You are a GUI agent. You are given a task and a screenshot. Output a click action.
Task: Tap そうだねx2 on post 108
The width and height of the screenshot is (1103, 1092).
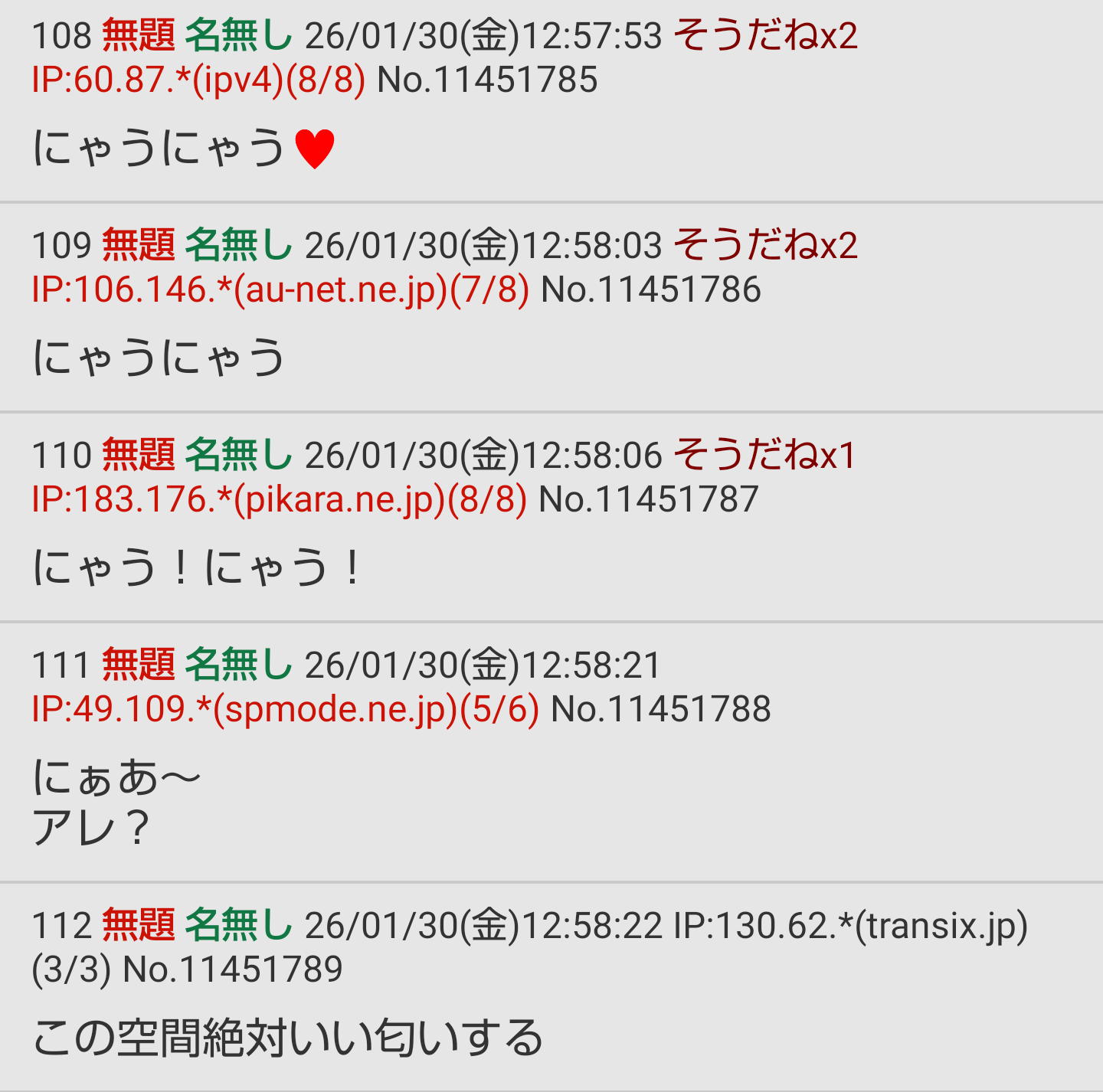[x=765, y=36]
